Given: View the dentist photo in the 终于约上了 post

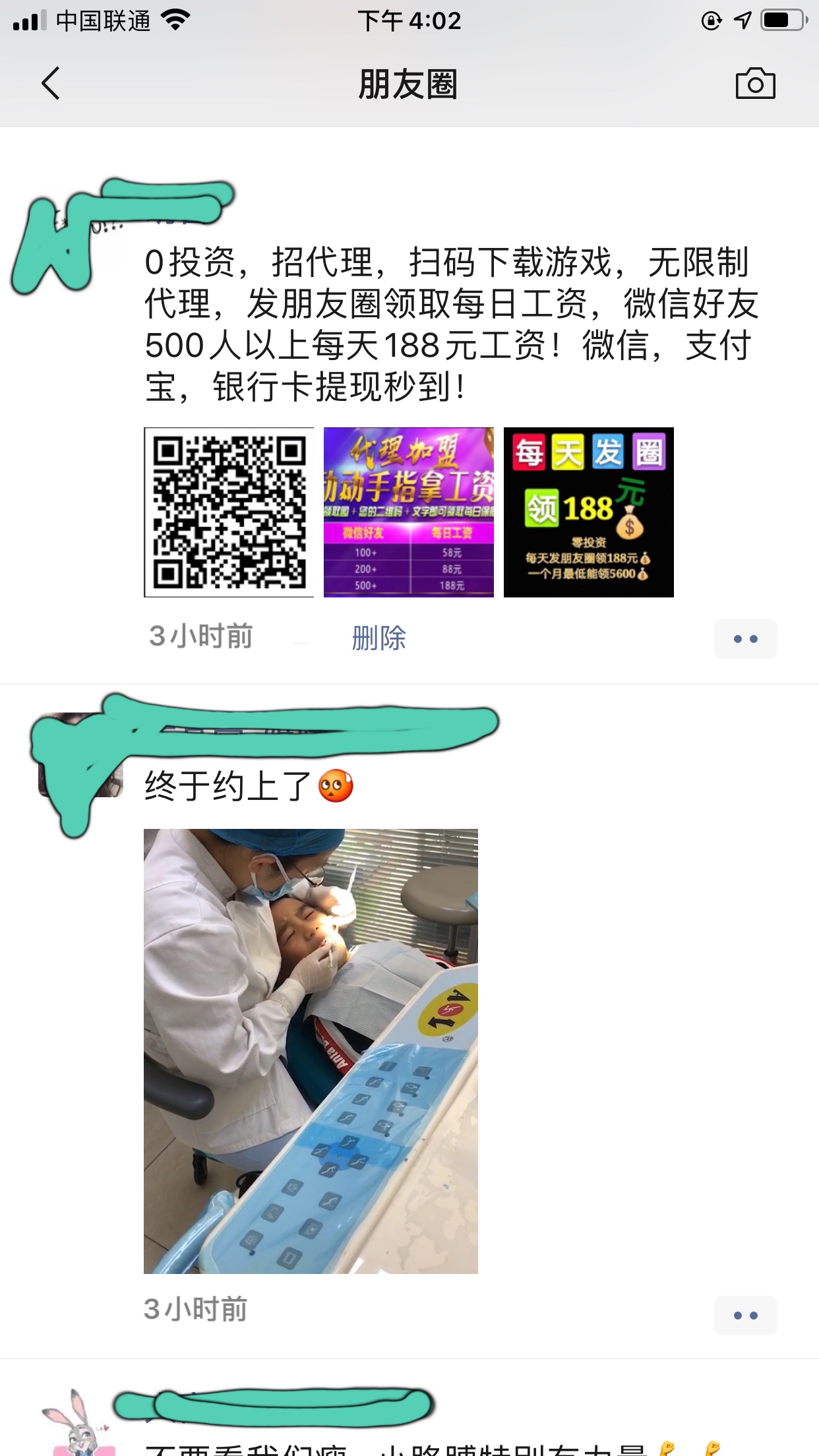Looking at the screenshot, I should point(311,1050).
